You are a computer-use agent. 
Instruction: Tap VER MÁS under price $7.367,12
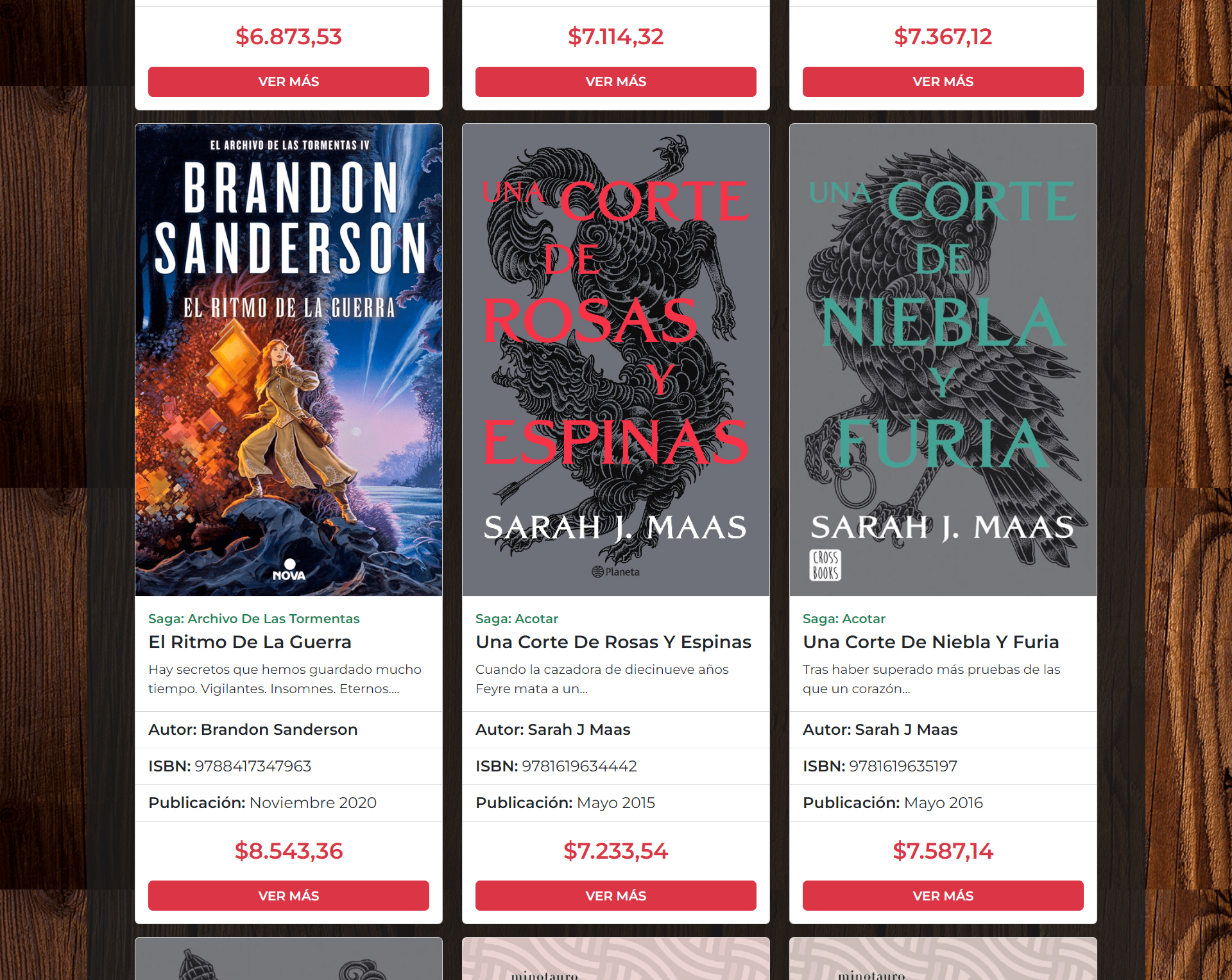[943, 82]
